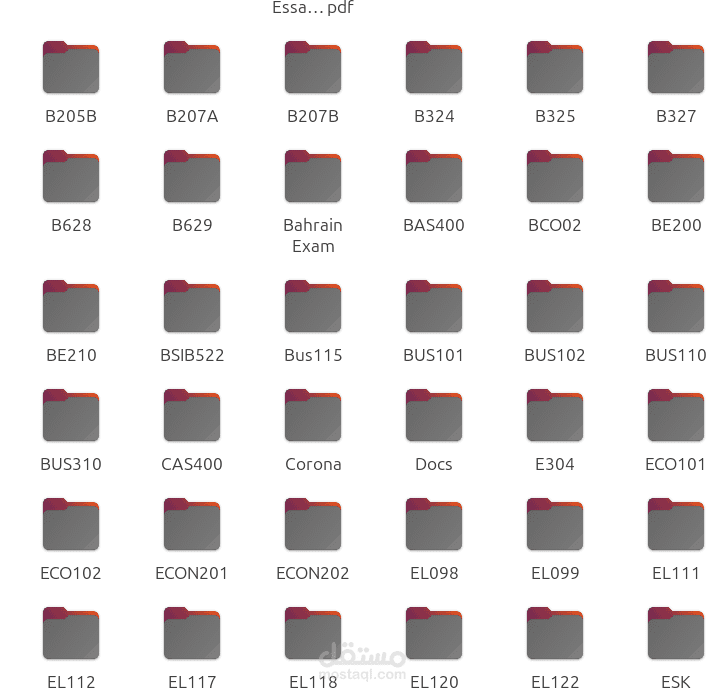Open the Bahrain Exam folder
The height and width of the screenshot is (696, 725).
[x=313, y=177]
